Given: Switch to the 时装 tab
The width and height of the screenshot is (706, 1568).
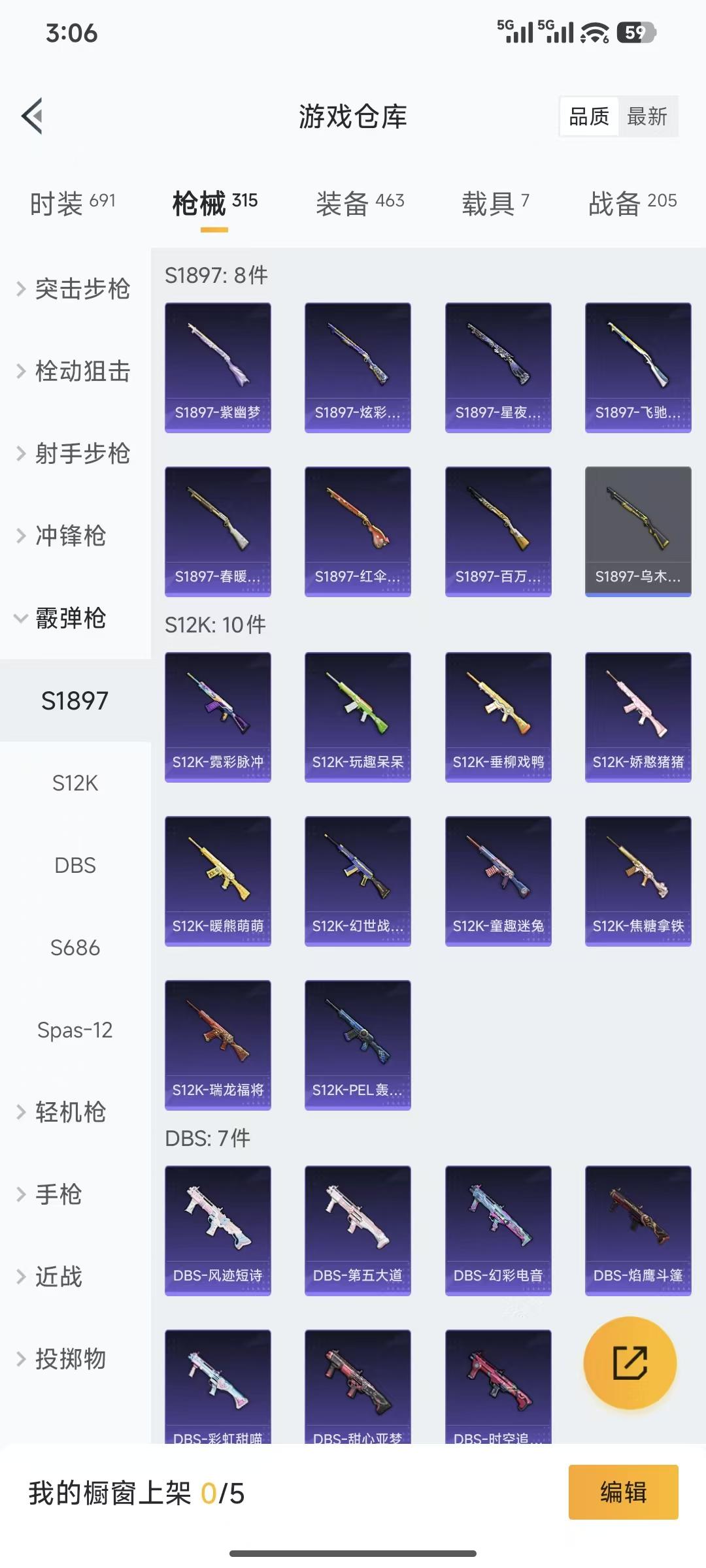Looking at the screenshot, I should click(x=72, y=203).
